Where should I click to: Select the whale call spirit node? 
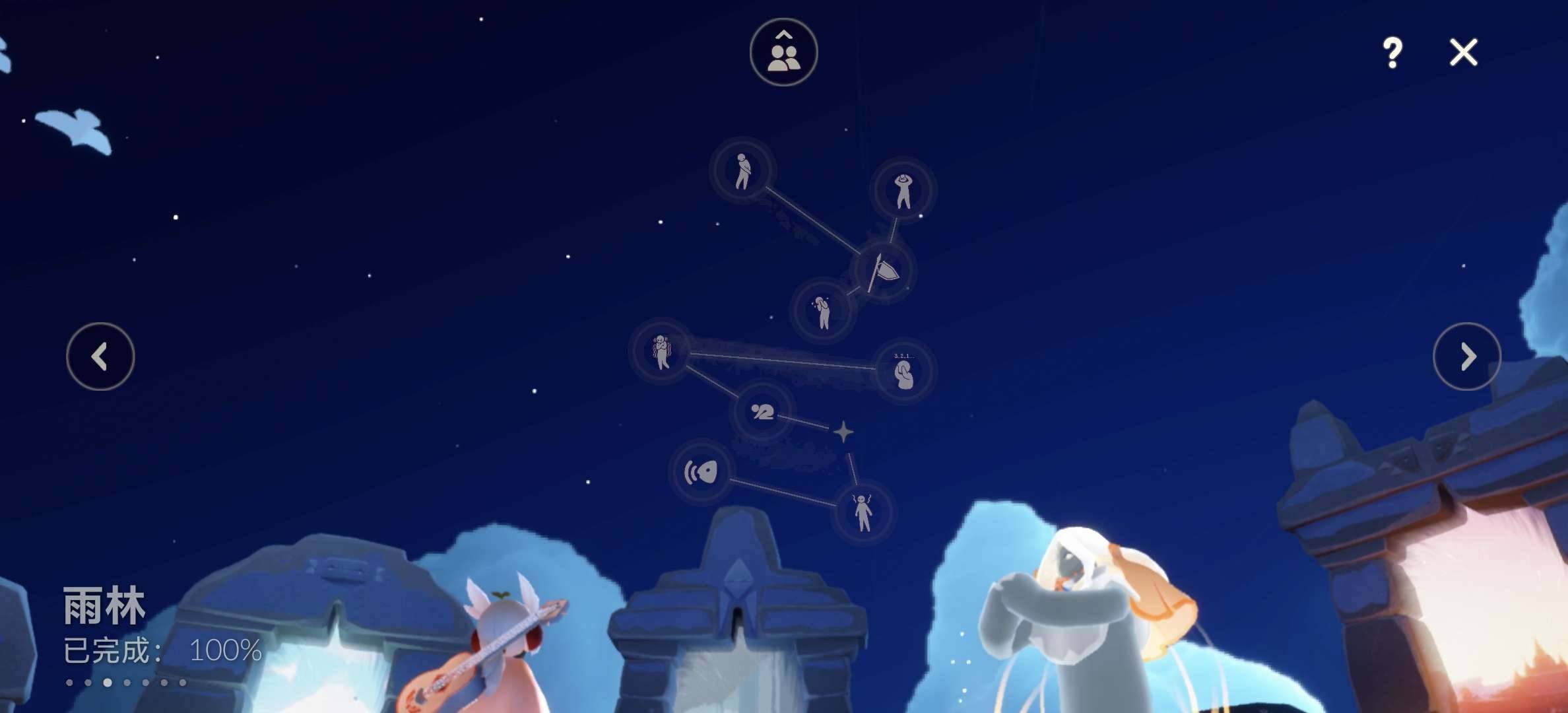701,471
